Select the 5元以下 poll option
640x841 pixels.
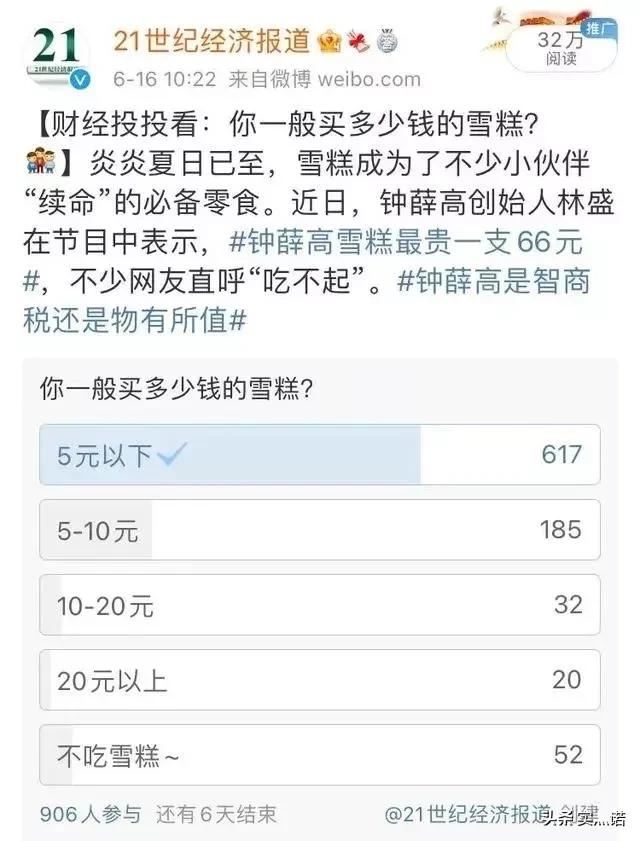[x=319, y=455]
